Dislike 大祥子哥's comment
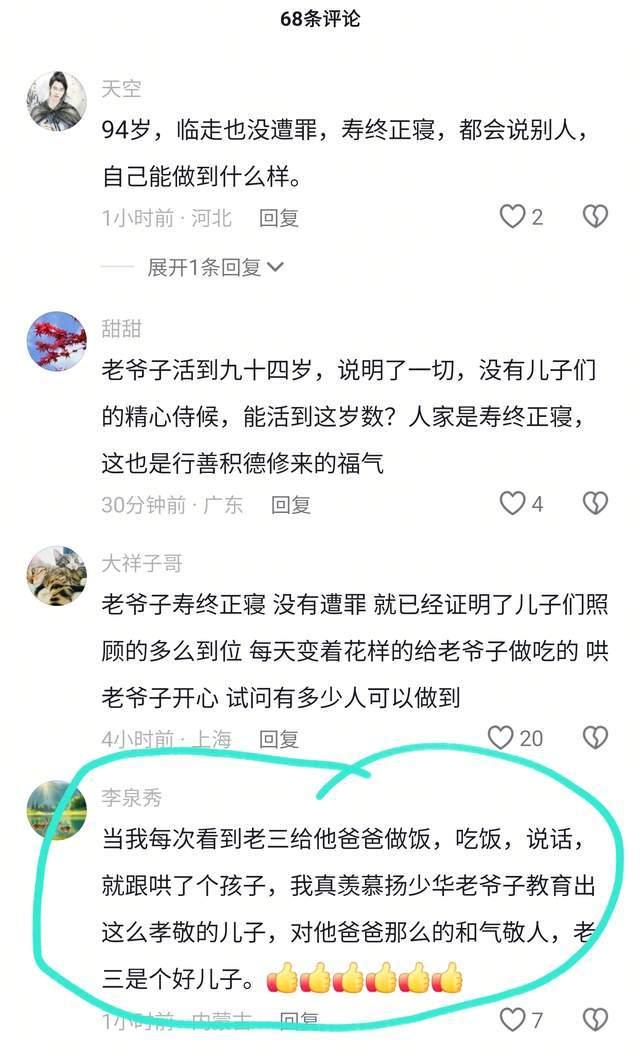The width and height of the screenshot is (640, 1053). click(x=595, y=738)
